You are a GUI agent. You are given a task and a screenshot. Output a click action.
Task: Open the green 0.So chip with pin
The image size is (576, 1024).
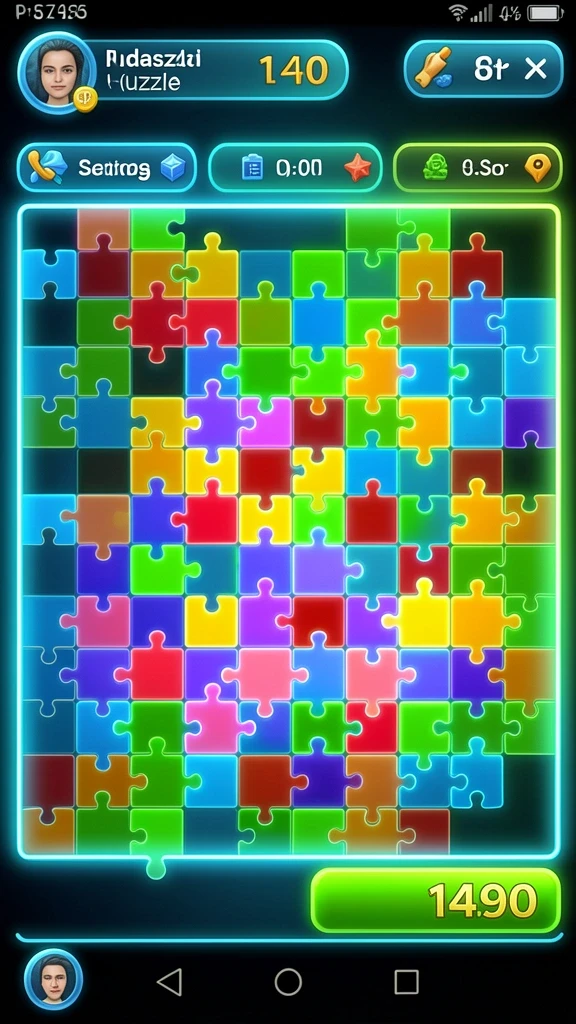click(478, 168)
